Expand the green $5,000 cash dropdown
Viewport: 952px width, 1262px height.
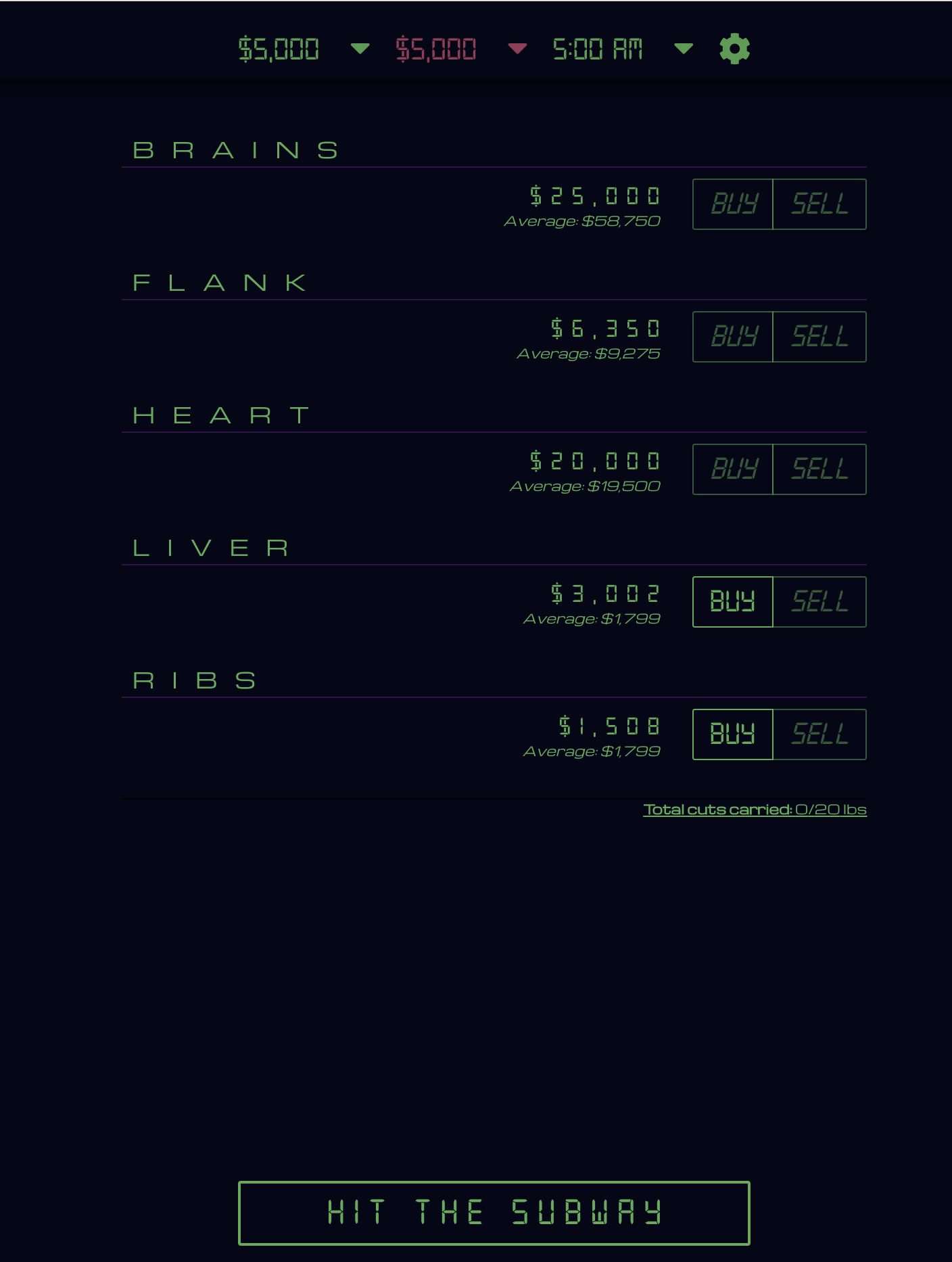click(360, 49)
